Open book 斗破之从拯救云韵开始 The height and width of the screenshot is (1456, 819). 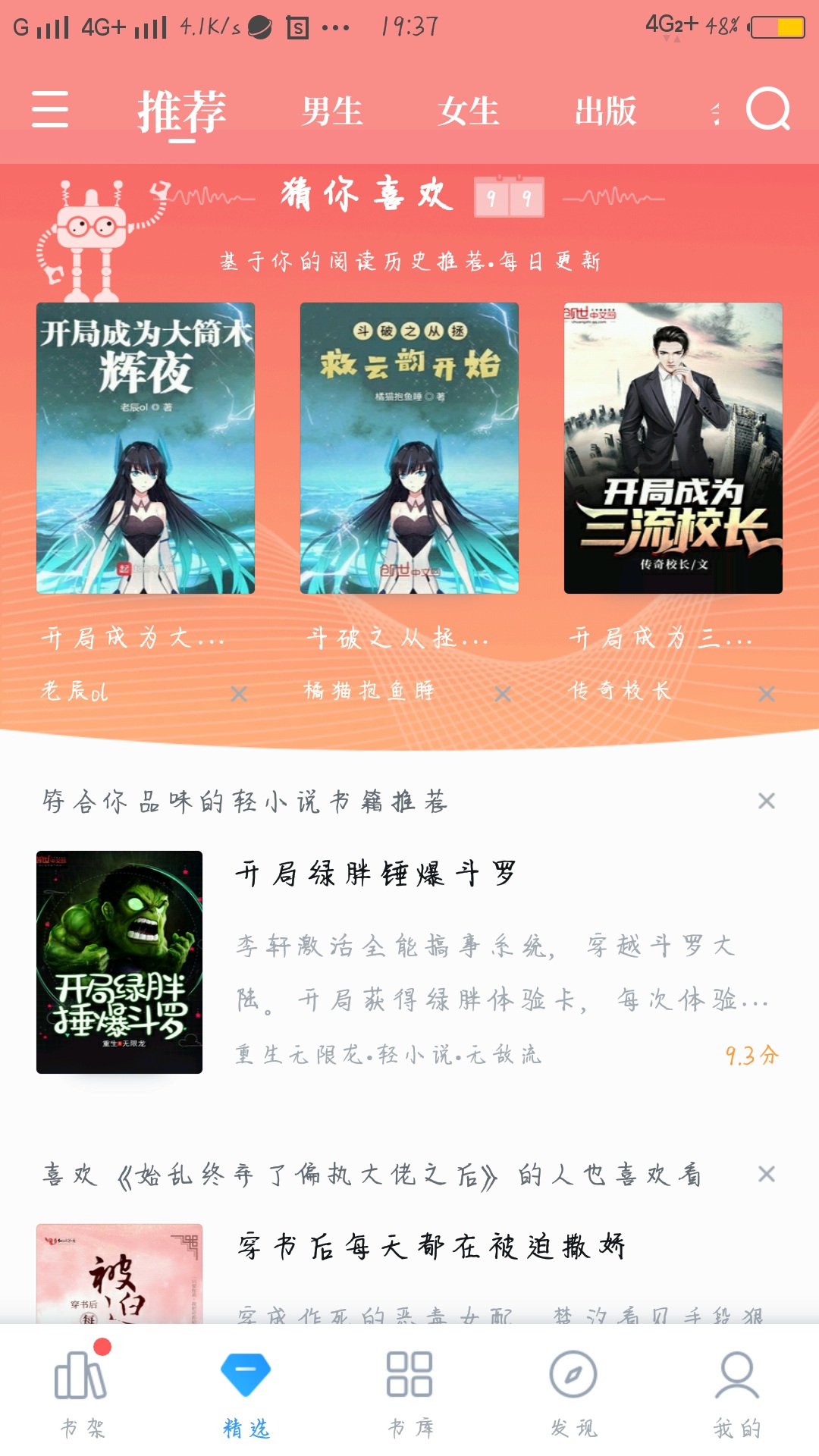(409, 447)
